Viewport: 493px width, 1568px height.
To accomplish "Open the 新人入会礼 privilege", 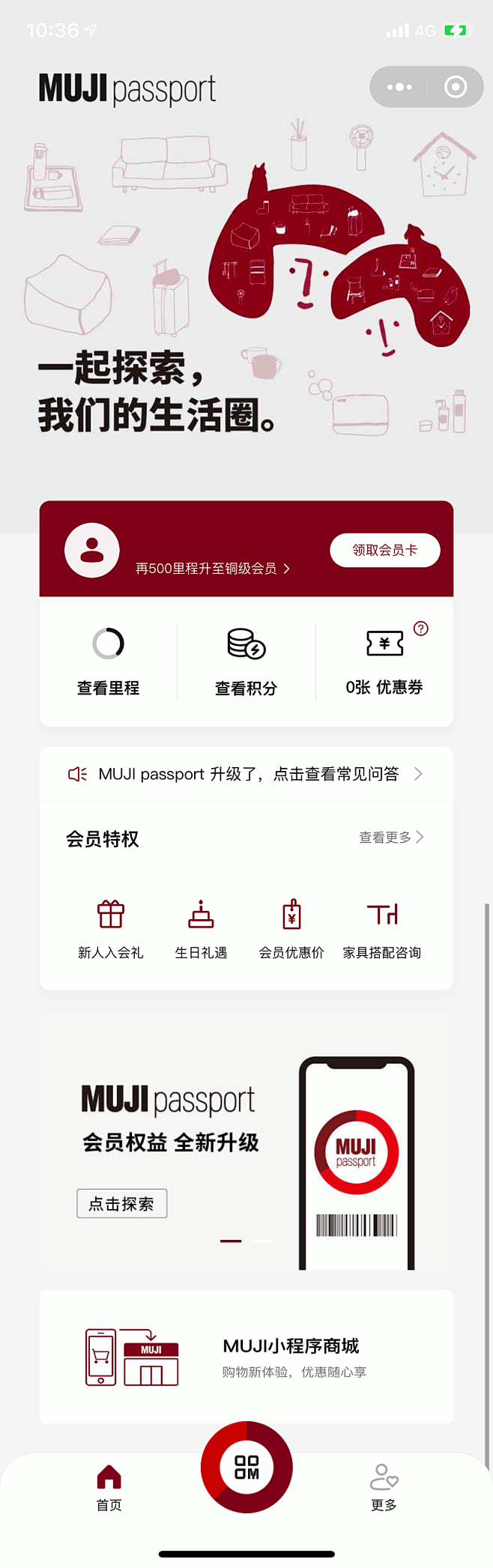I will coord(111,930).
